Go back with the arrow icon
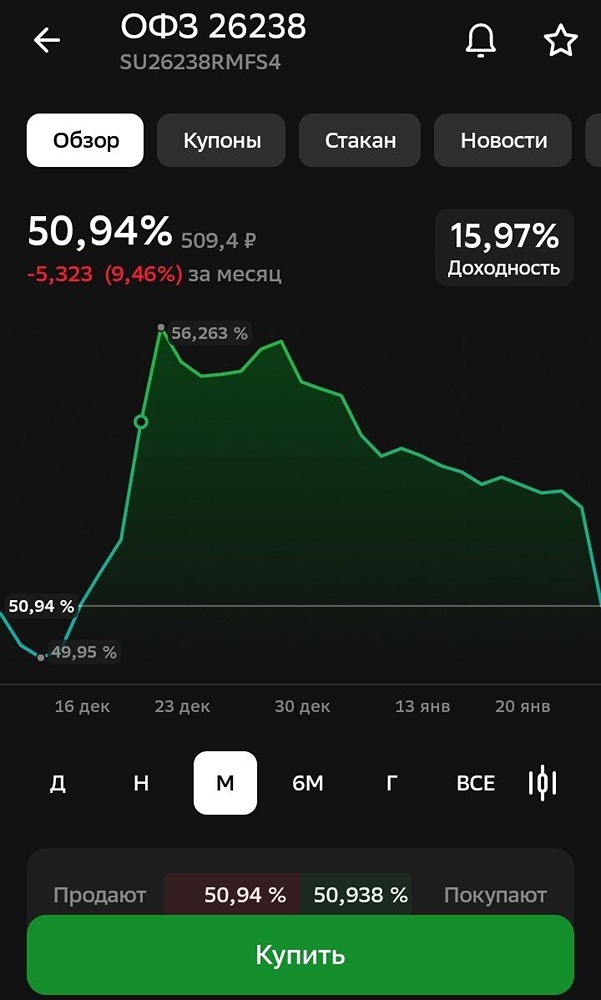This screenshot has height=1000, width=601. [47, 40]
